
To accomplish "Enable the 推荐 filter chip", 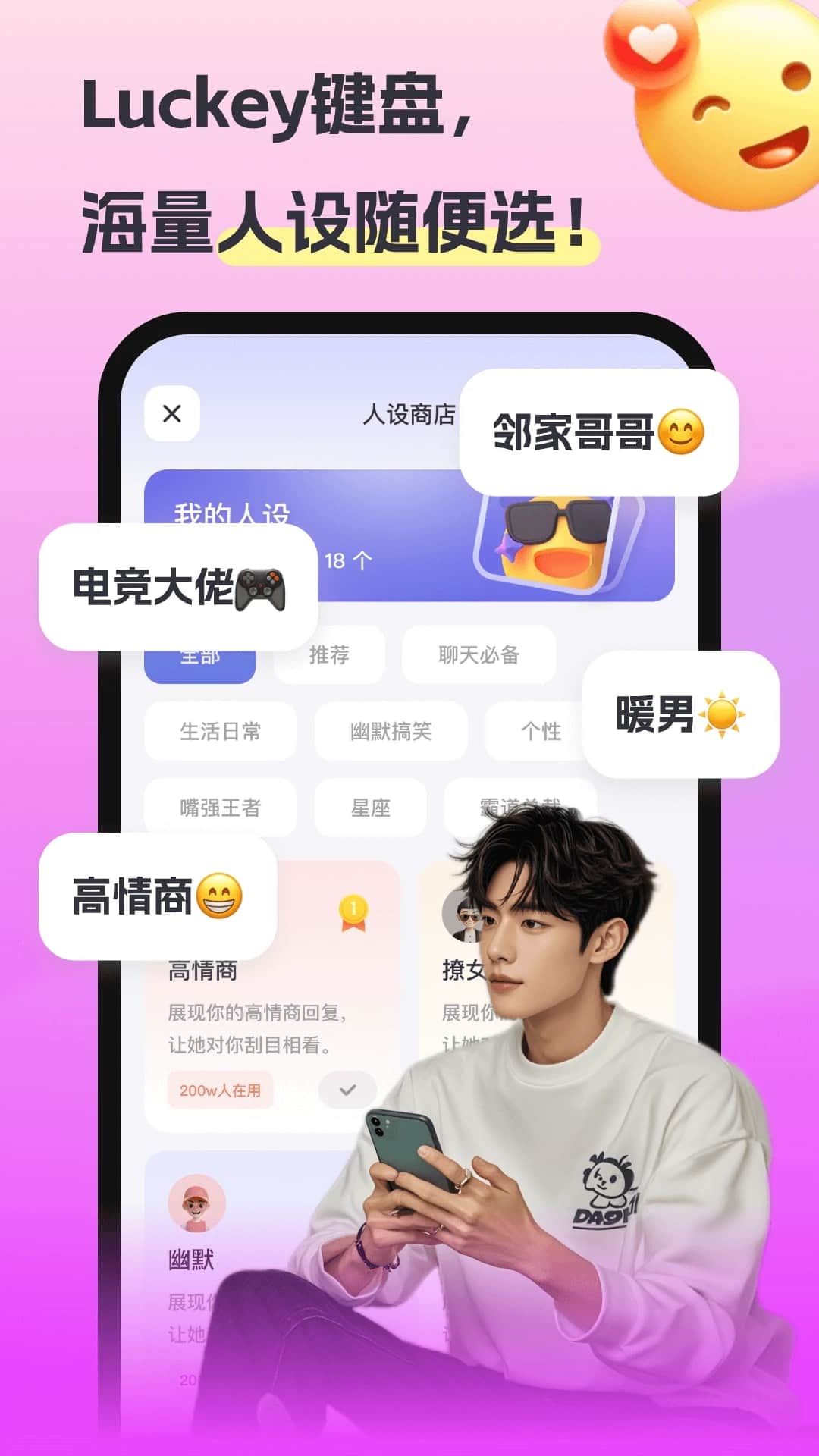I will 331,655.
